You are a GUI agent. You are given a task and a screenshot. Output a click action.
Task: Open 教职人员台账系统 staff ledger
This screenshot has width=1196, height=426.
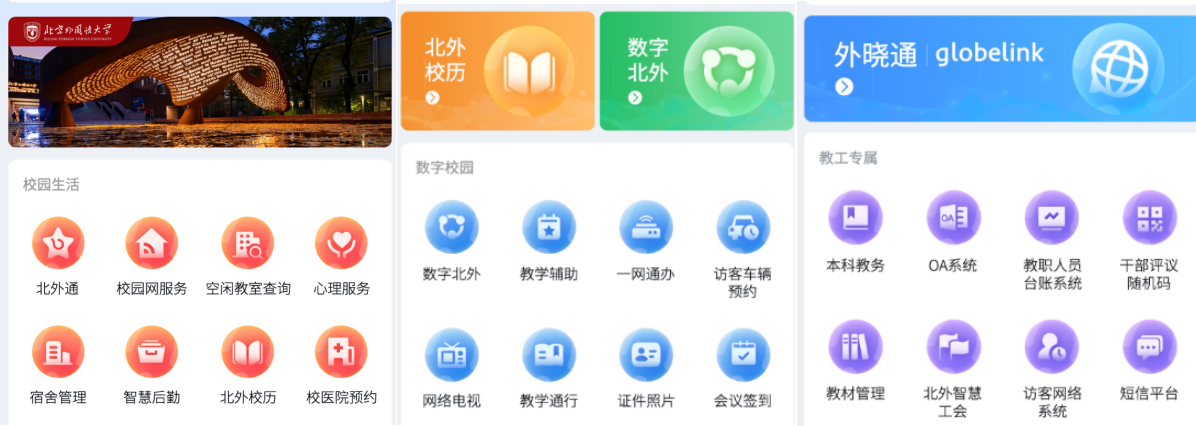click(1051, 218)
